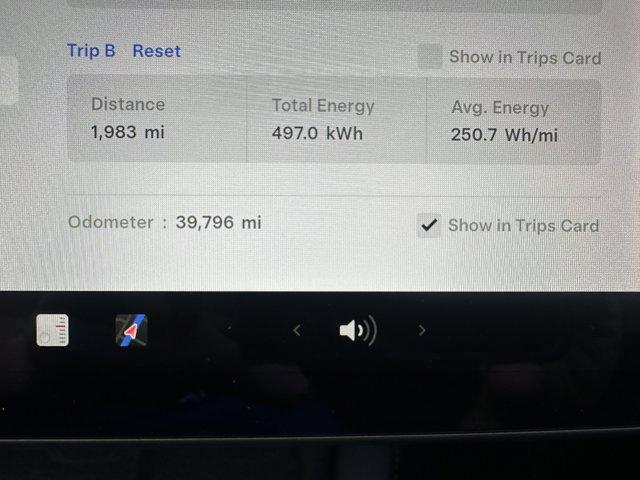Reset the Trip B counter

click(157, 51)
